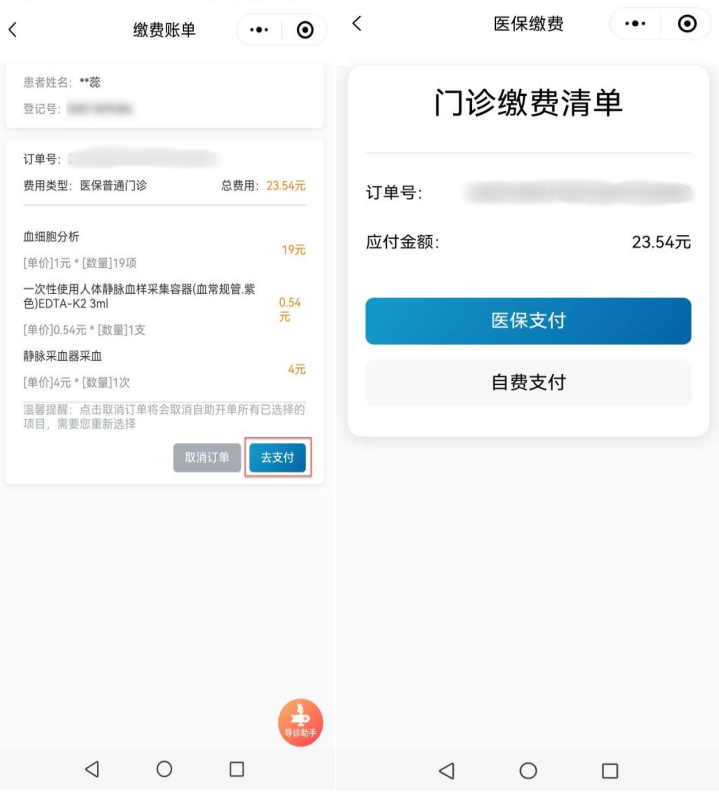Screen dimensions: 719x792
Task: Go back from the 缴费账单 page
Action: tap(13, 30)
